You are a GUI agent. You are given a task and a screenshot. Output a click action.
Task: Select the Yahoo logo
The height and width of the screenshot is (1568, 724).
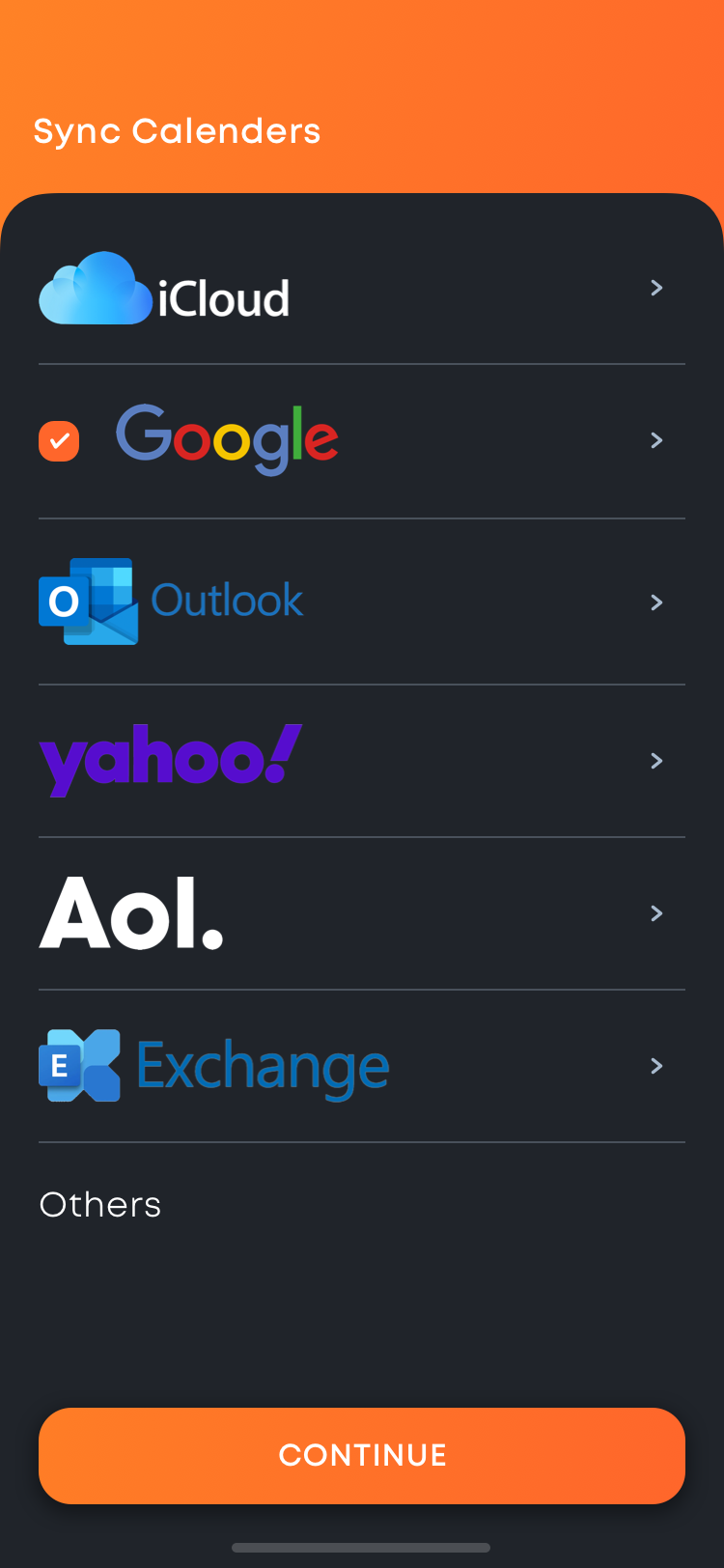170,759
